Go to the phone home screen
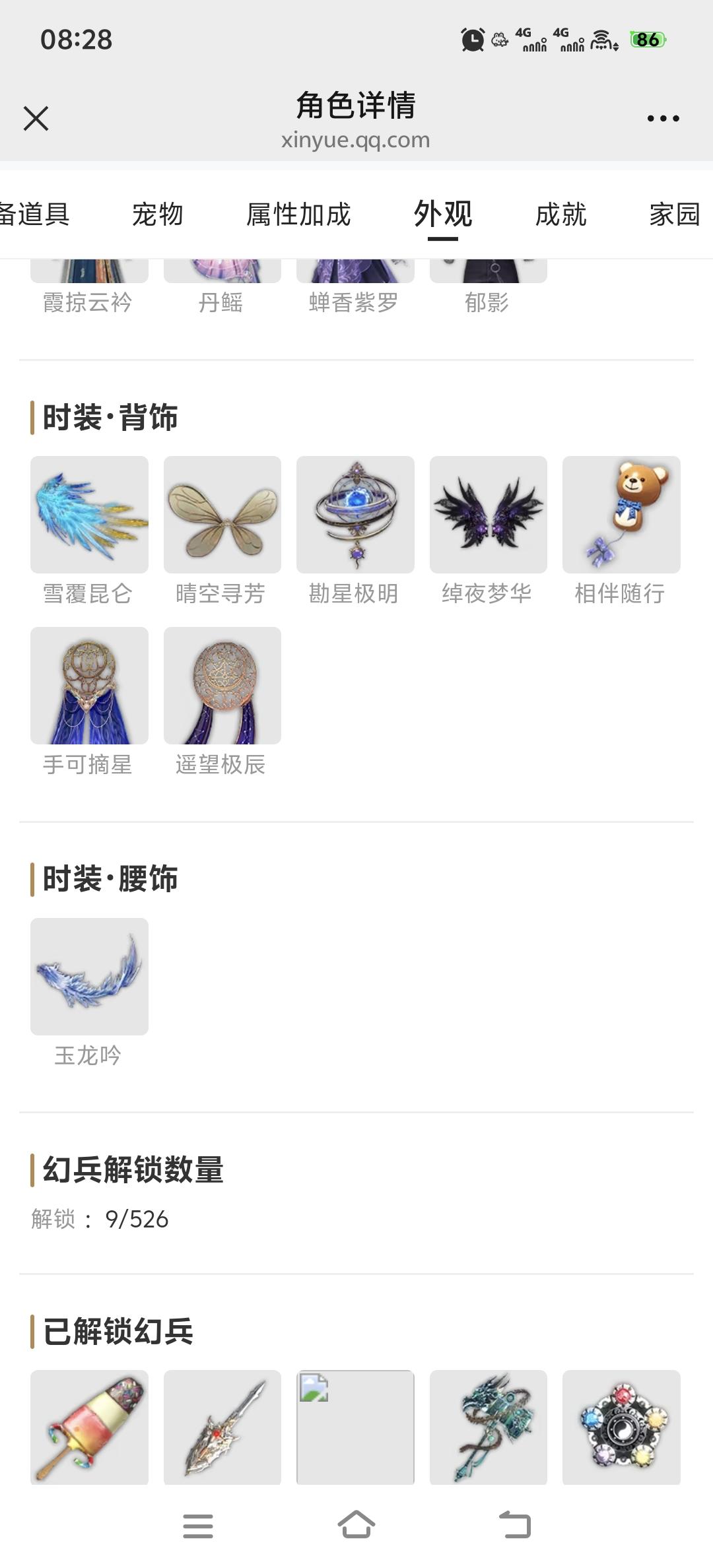The height and width of the screenshot is (1568, 713). [x=356, y=1525]
